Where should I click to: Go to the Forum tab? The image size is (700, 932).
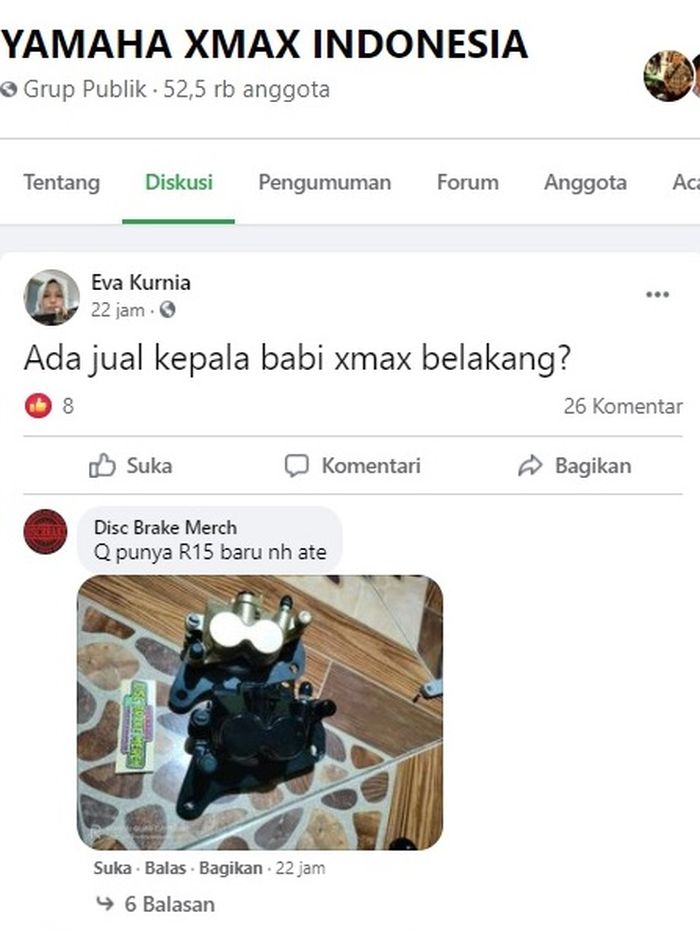467,183
